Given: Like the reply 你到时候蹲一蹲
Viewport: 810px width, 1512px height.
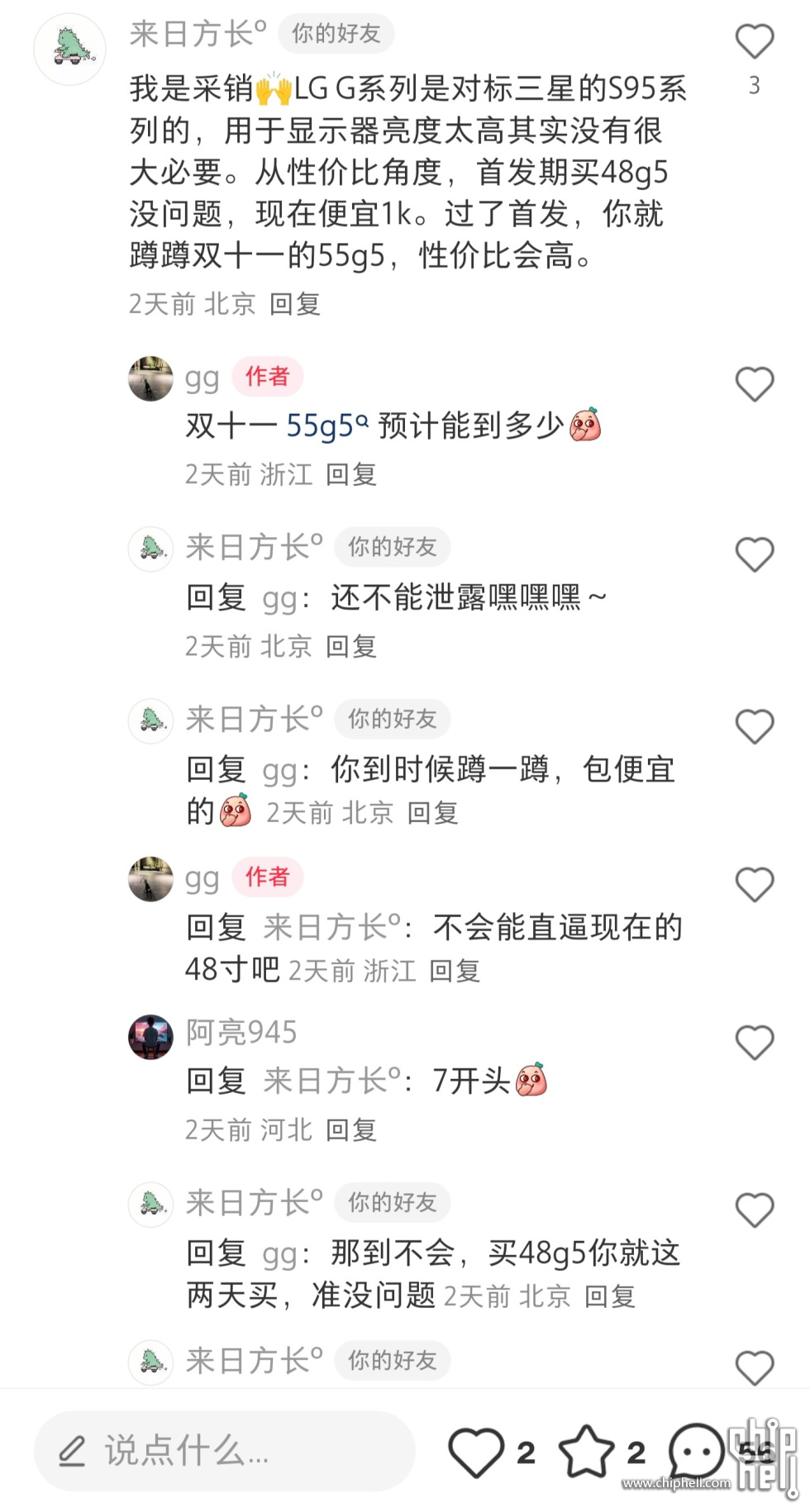Looking at the screenshot, I should click(754, 726).
